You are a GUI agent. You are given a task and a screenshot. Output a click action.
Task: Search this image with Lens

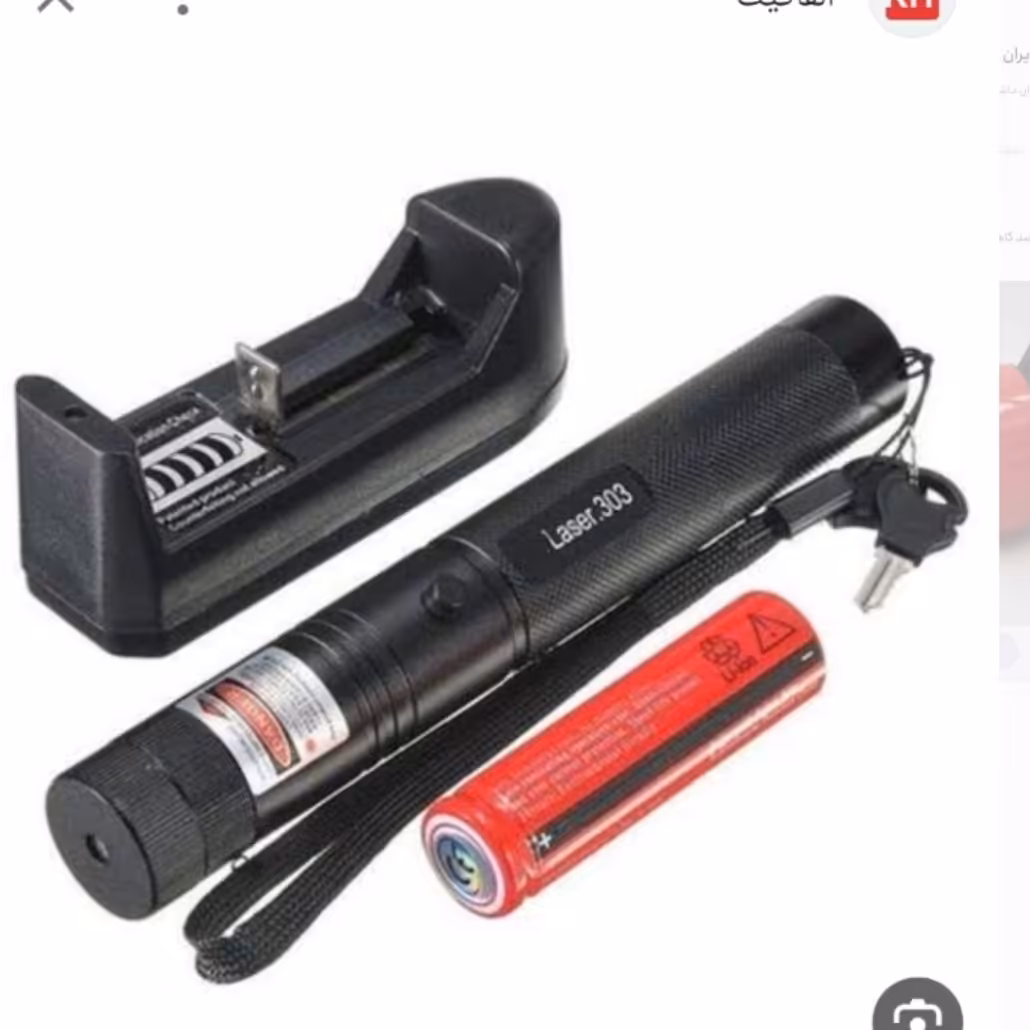[918, 1008]
